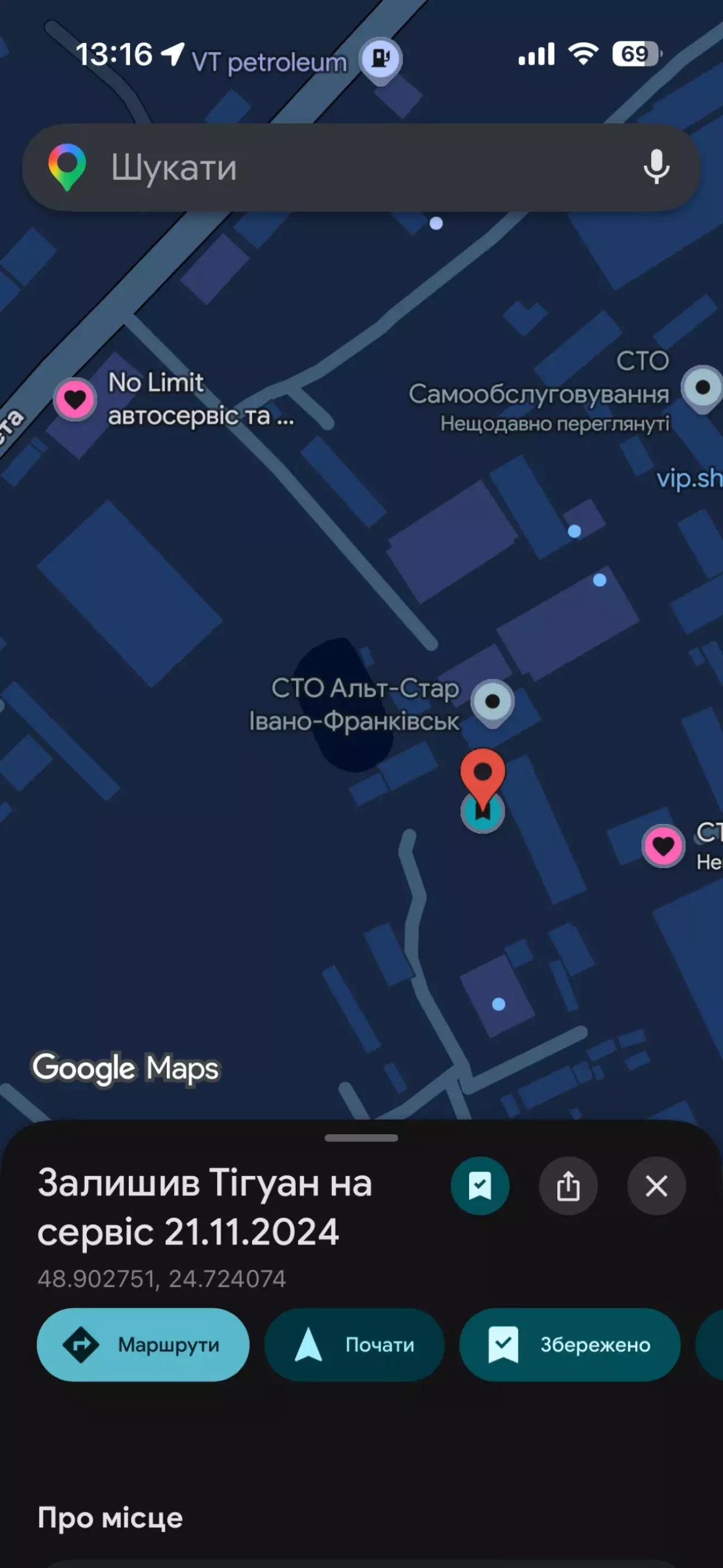723x1568 pixels.
Task: Close the place details panel
Action: pyautogui.click(x=656, y=1186)
